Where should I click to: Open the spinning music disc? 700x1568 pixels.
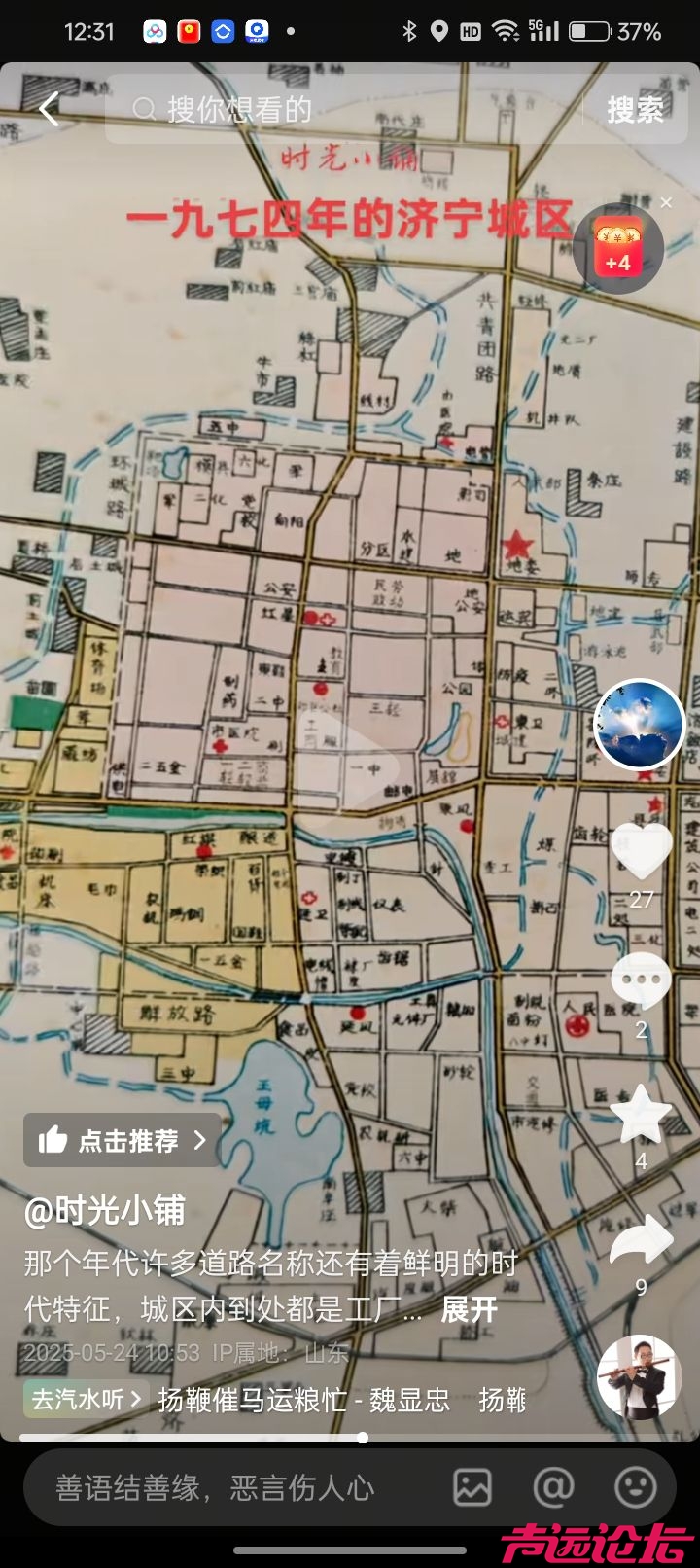click(x=639, y=1376)
